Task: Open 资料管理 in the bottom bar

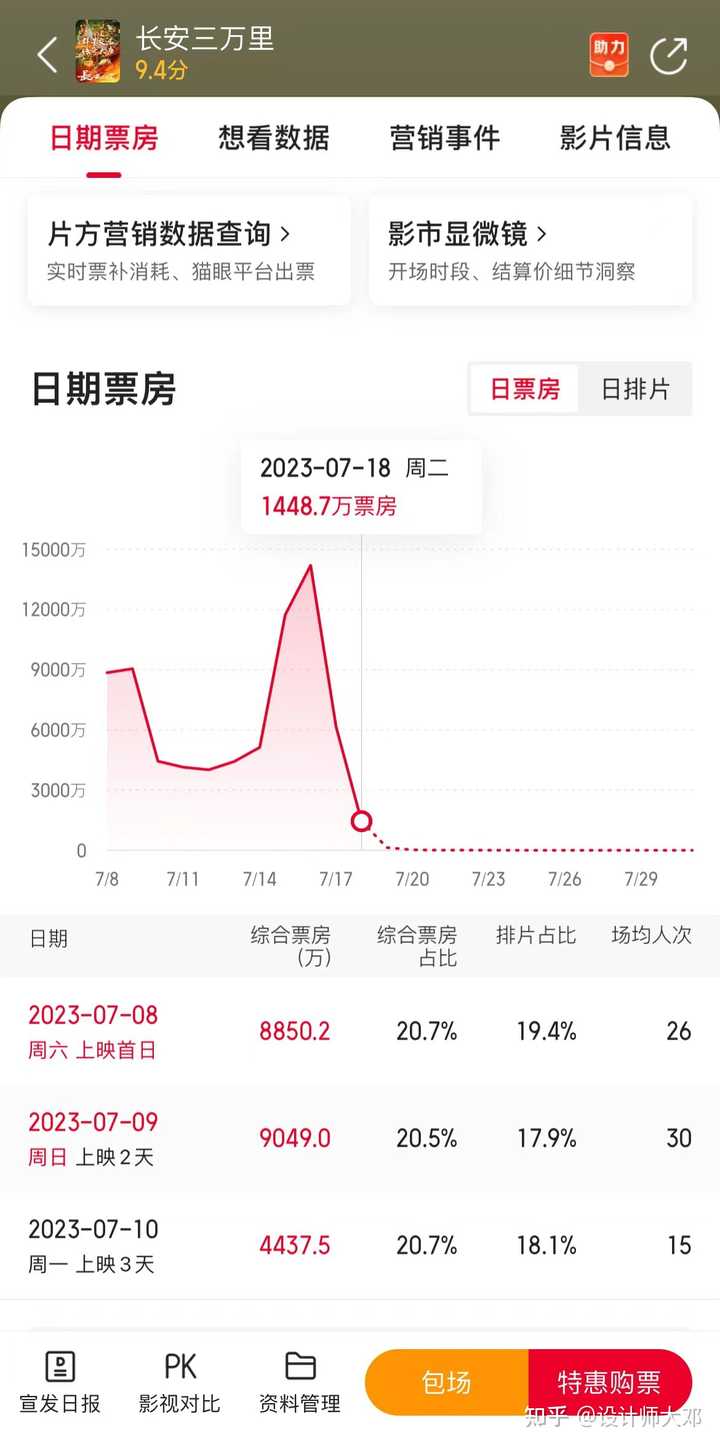Action: (300, 1383)
